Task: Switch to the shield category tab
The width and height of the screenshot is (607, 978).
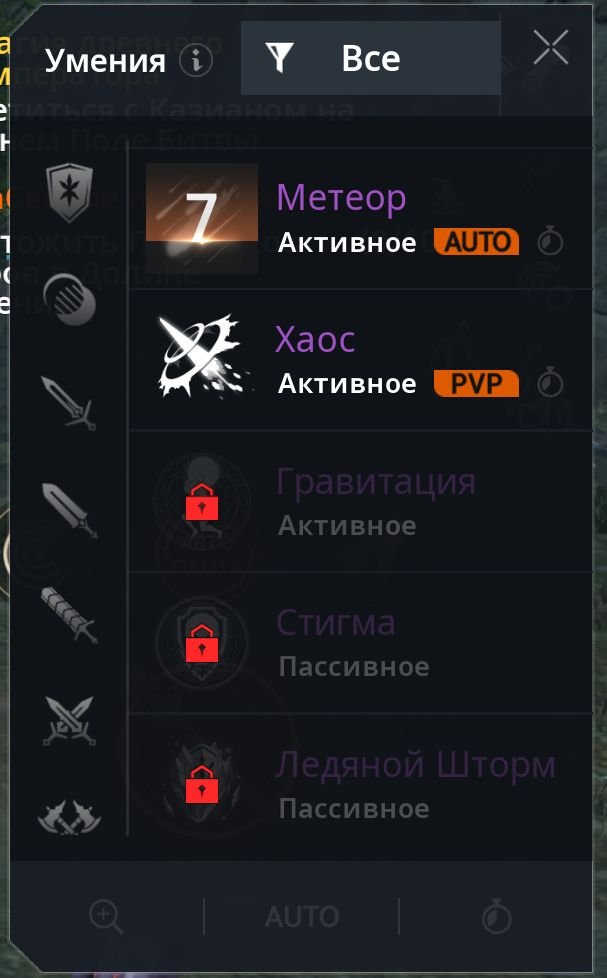Action: [69, 192]
